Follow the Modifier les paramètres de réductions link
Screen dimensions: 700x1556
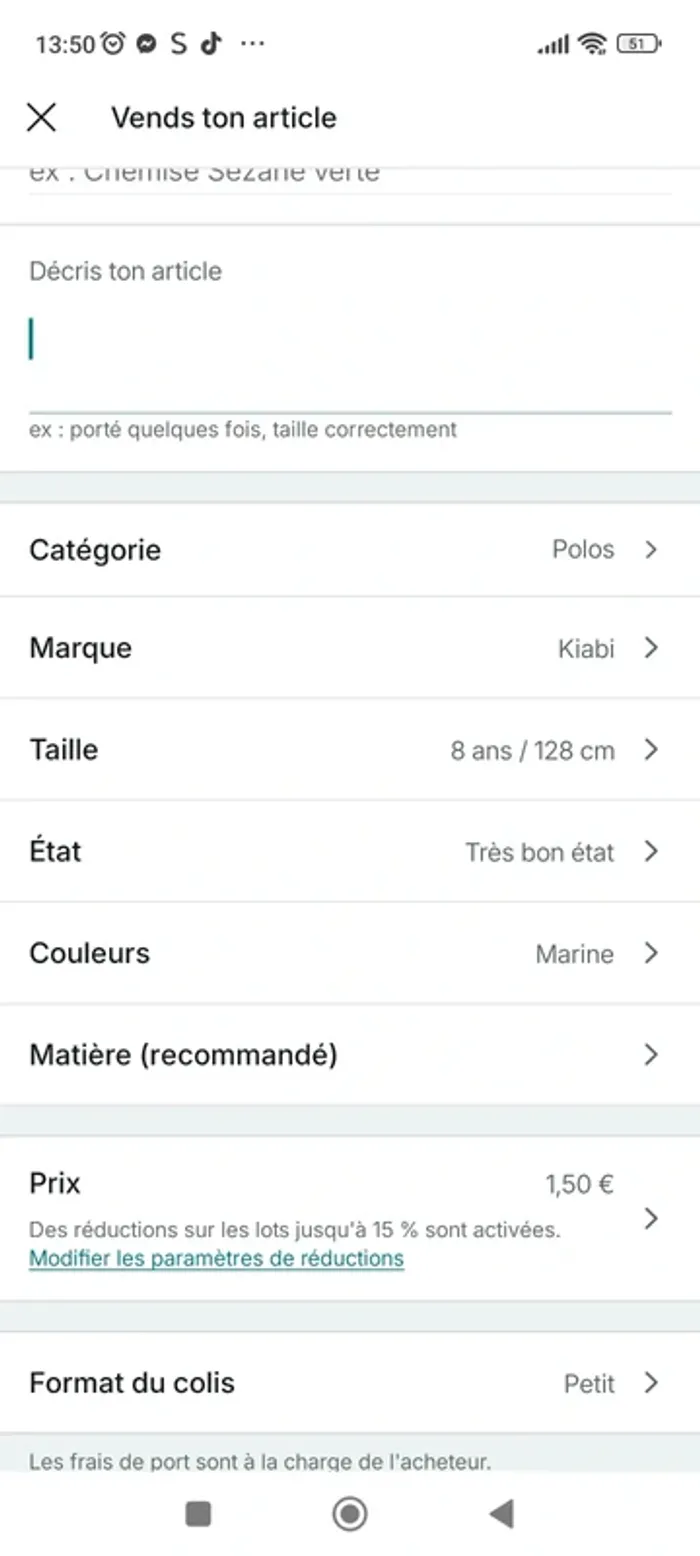pos(216,1259)
